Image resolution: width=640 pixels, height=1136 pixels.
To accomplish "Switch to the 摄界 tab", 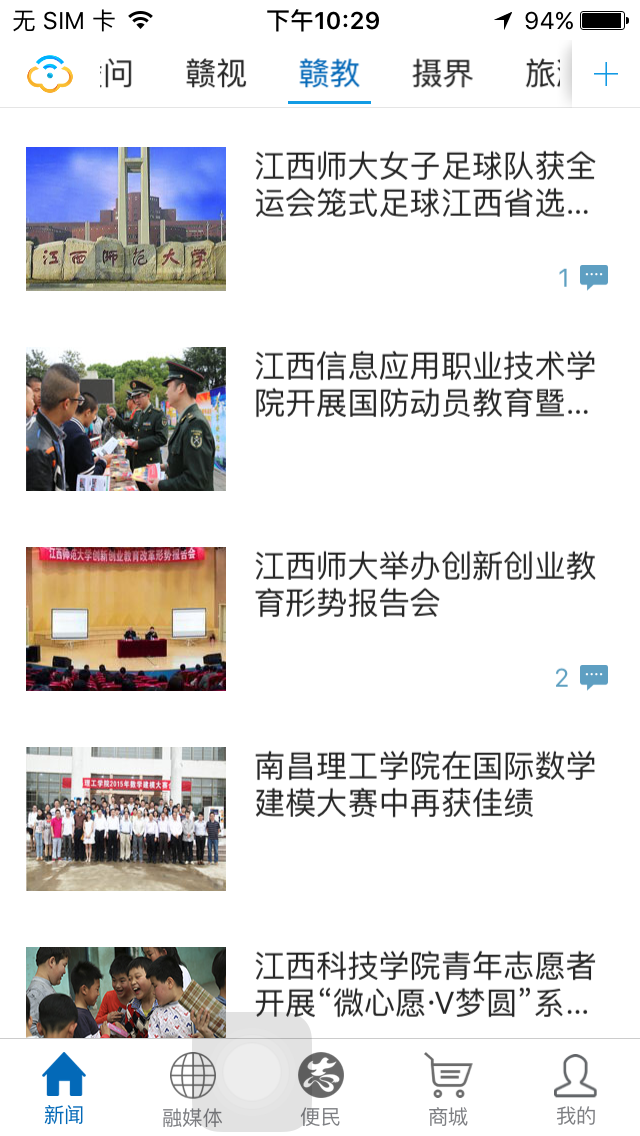I will click(x=442, y=73).
